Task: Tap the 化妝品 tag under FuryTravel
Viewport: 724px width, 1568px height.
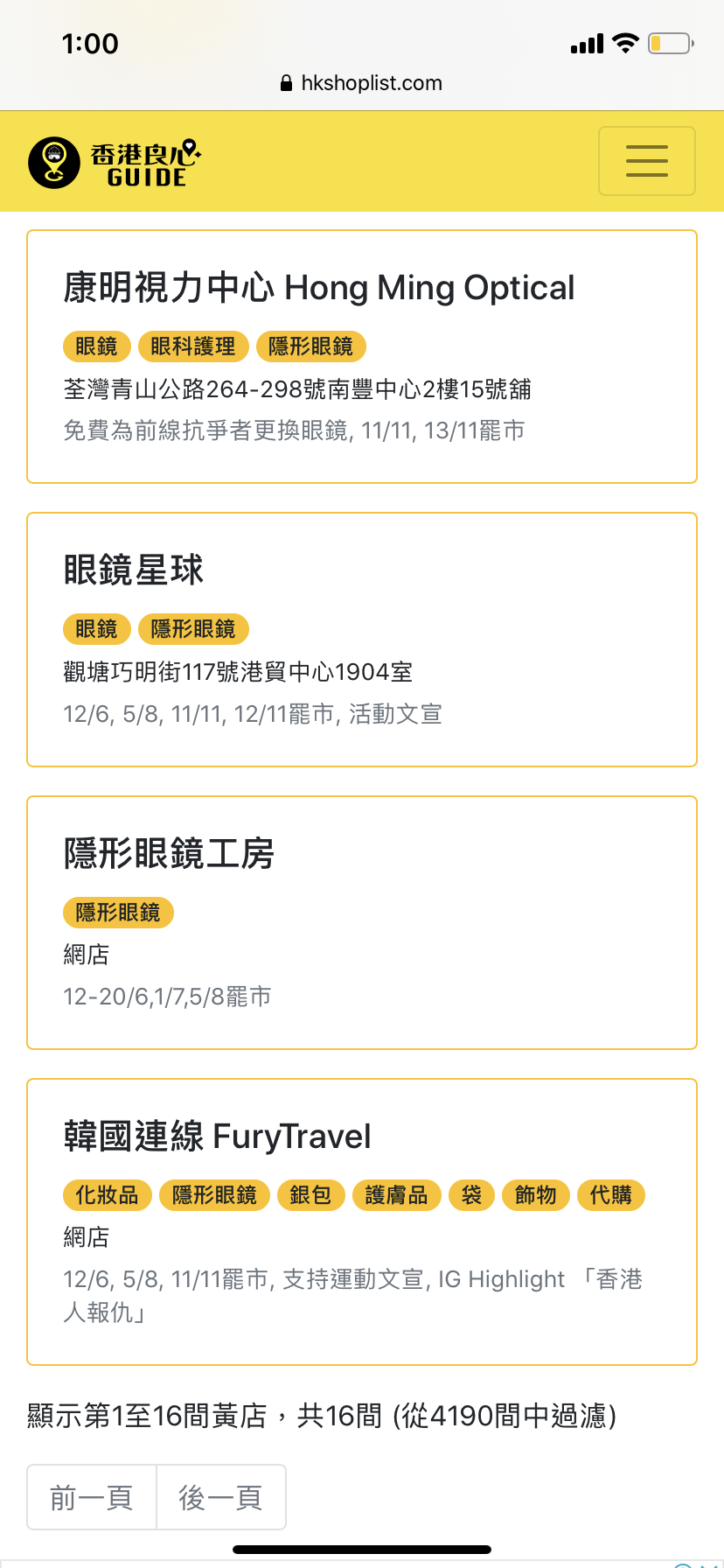Action: pos(108,1195)
